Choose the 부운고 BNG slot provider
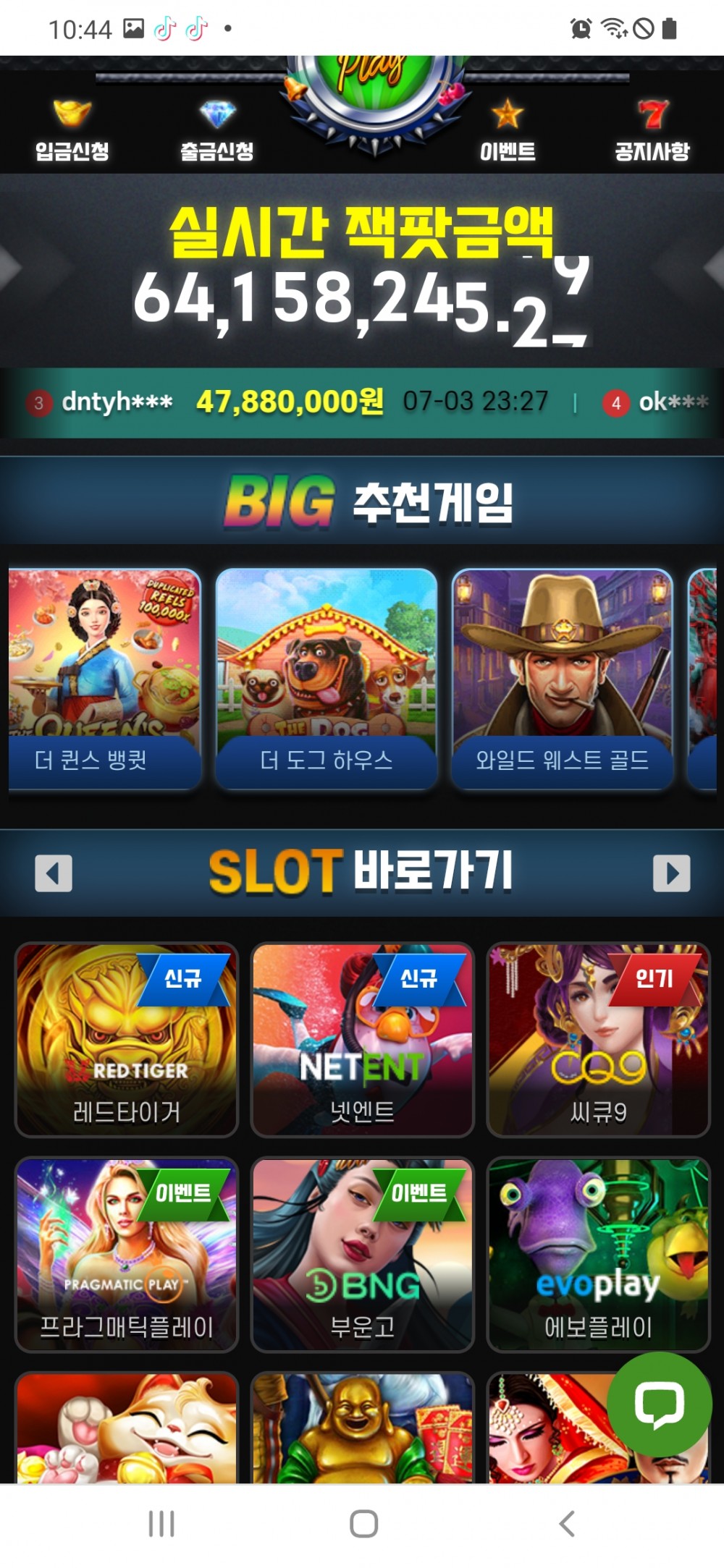Screen dimensions: 724x1568 tap(362, 1254)
